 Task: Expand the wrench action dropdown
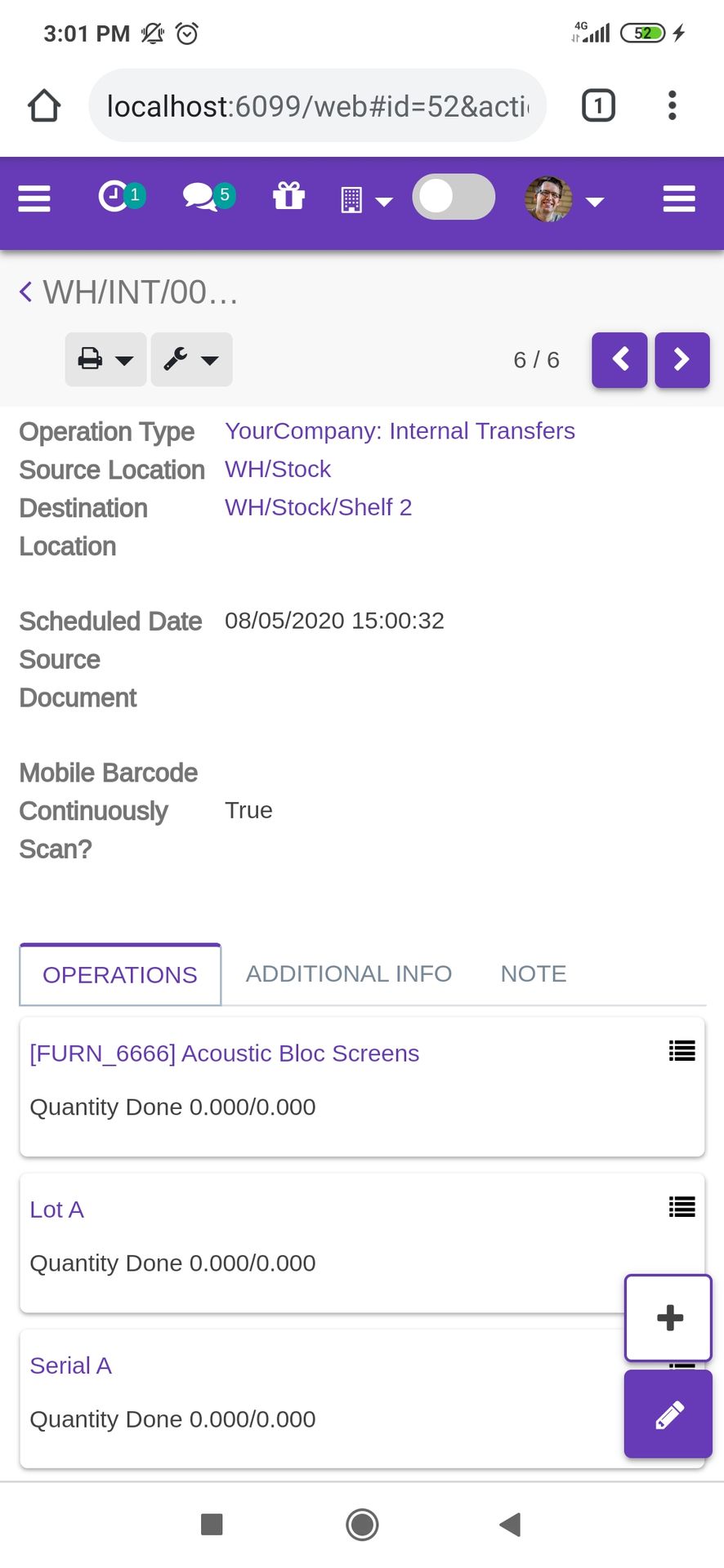coord(192,359)
